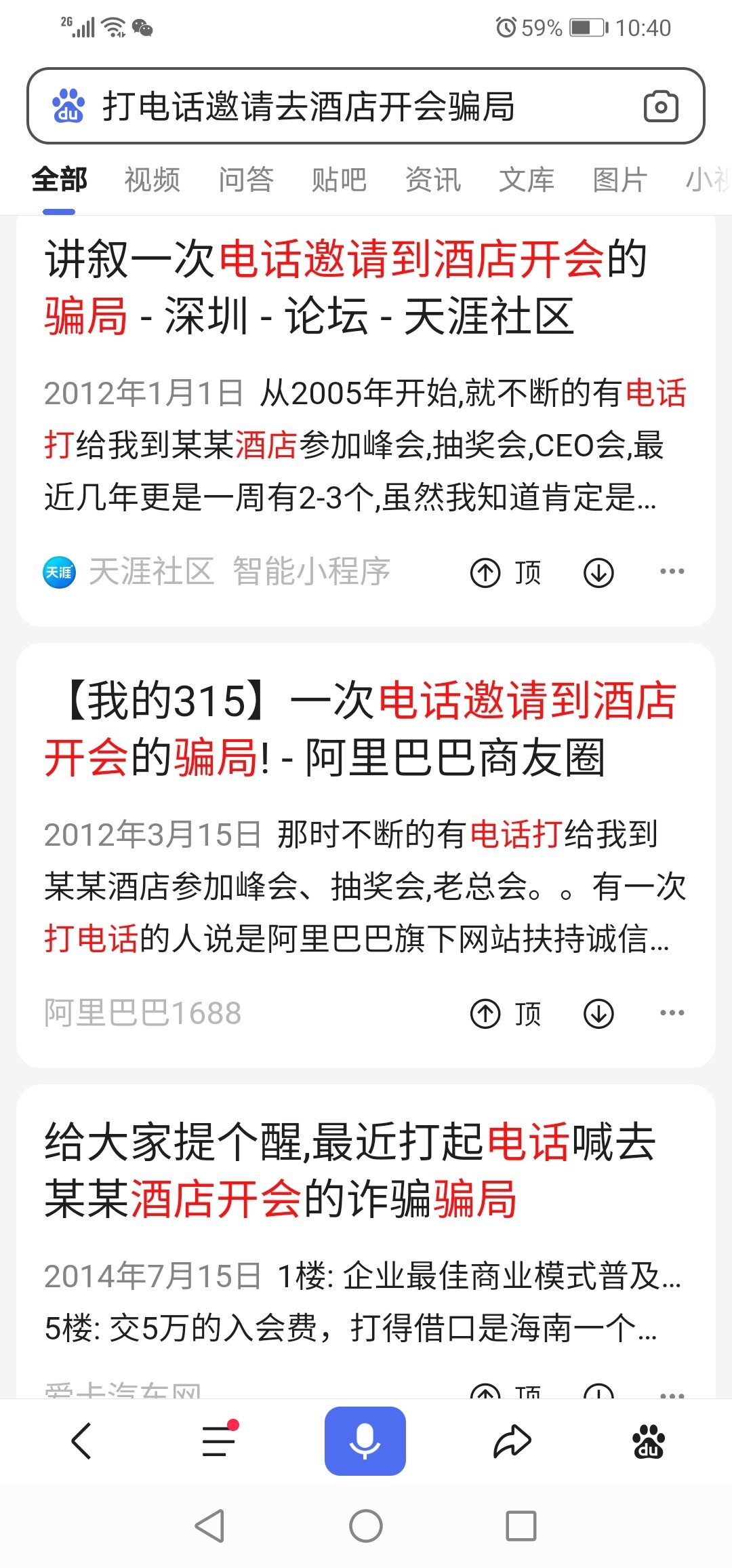
Task: Switch to the 资讯 tab
Action: [432, 180]
